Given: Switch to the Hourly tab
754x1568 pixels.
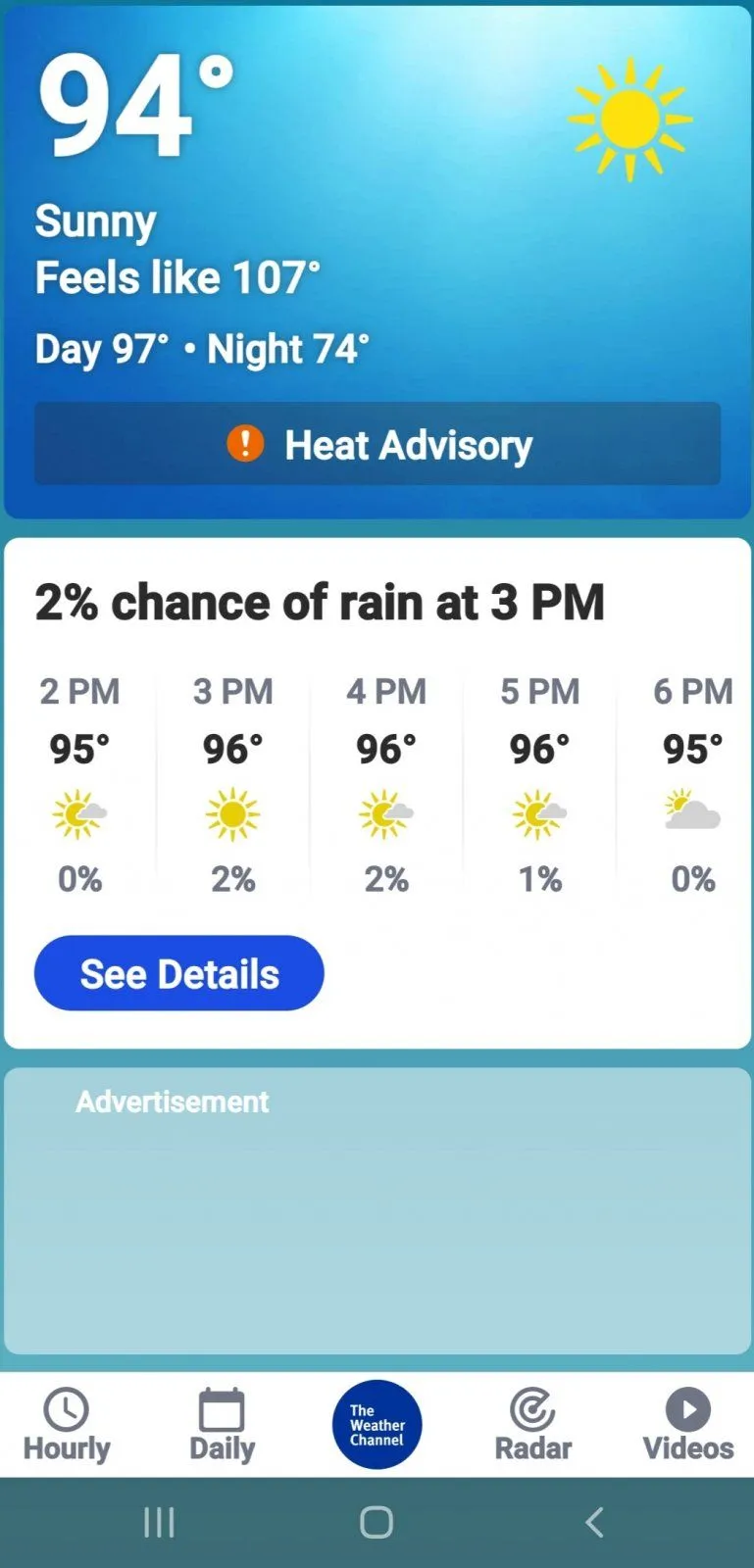Looking at the screenshot, I should tap(67, 1425).
